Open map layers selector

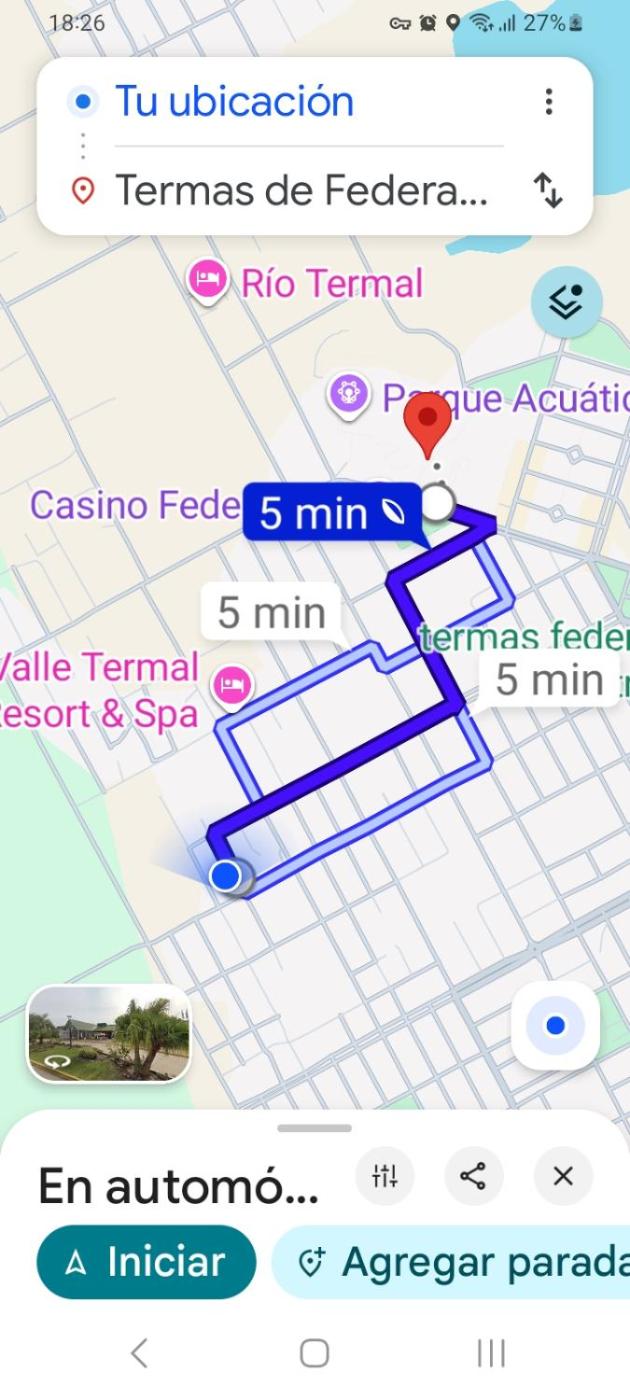point(566,300)
